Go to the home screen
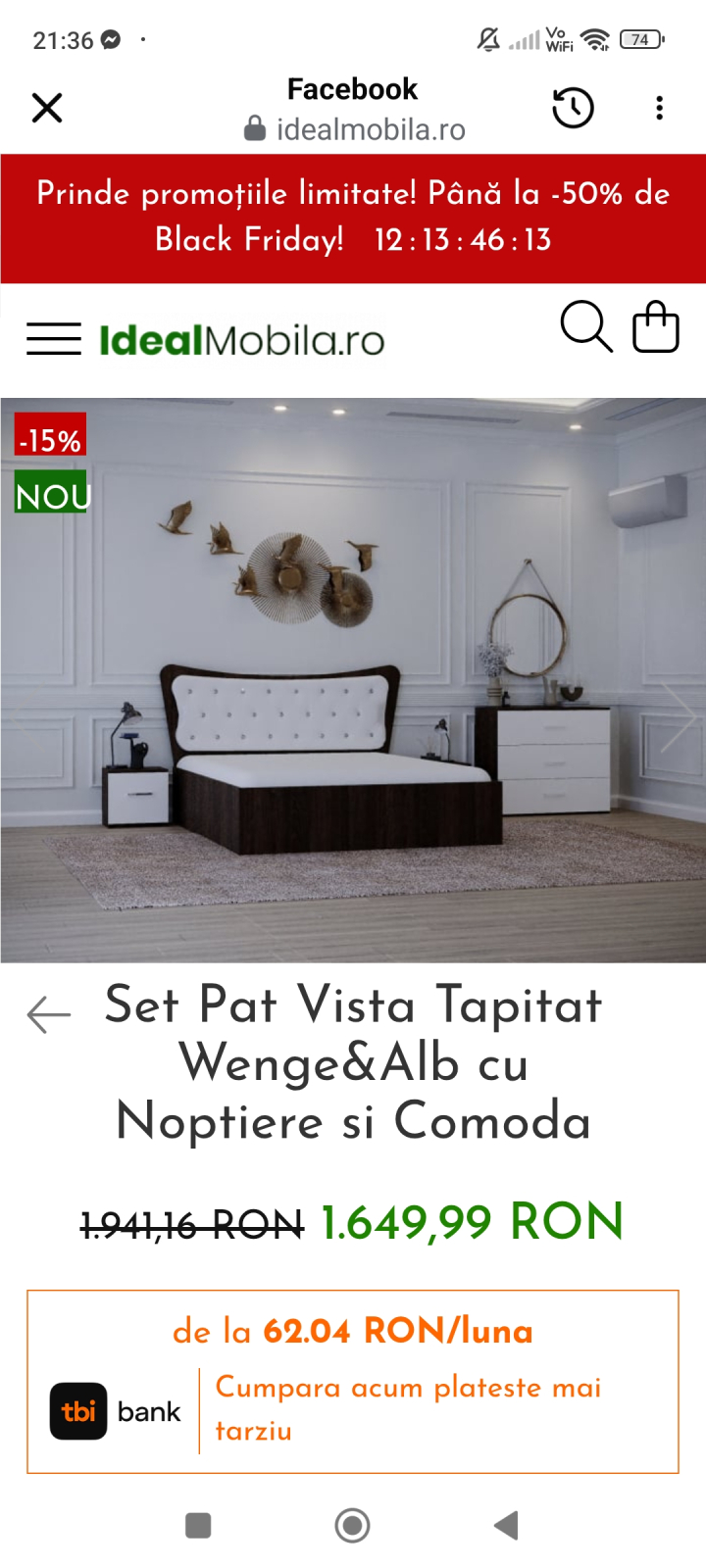 352,1525
